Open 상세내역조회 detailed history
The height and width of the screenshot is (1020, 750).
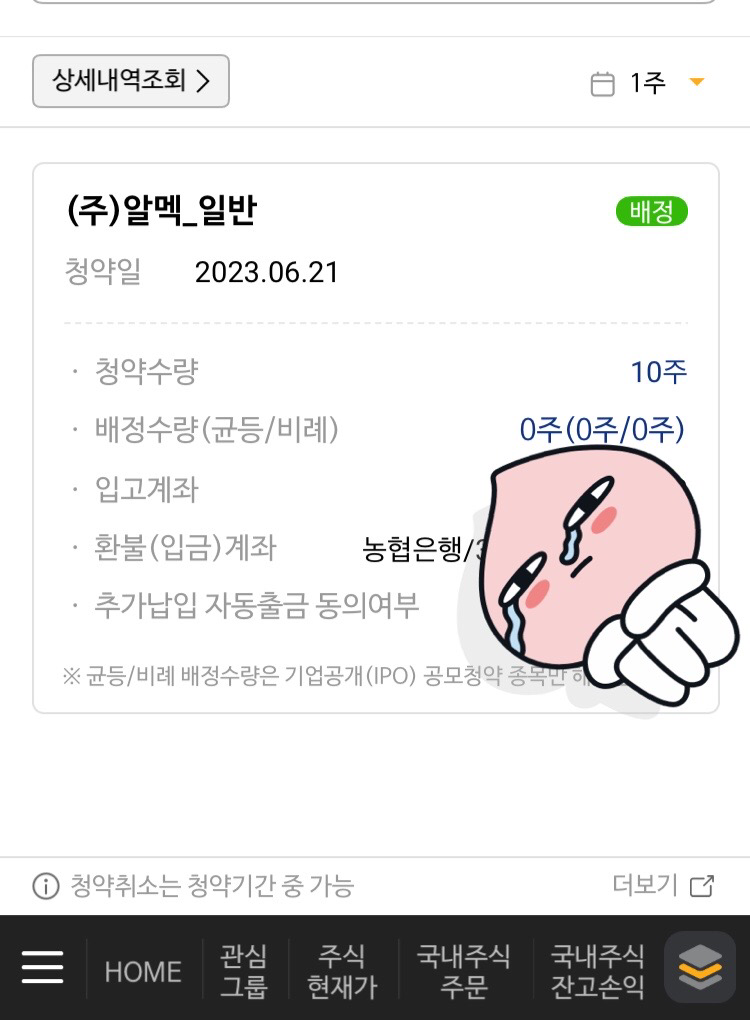pos(131,81)
